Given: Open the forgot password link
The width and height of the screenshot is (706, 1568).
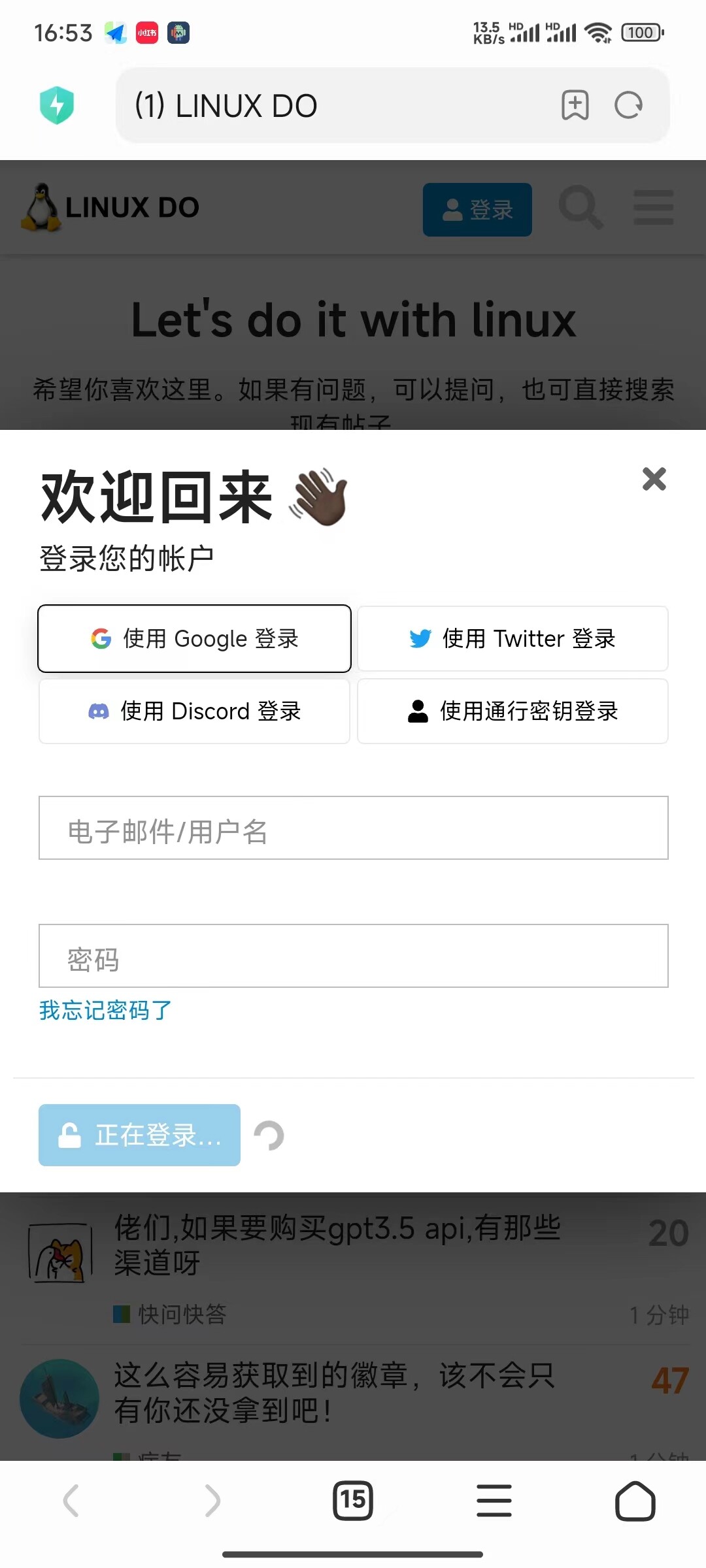Looking at the screenshot, I should coord(105,1010).
